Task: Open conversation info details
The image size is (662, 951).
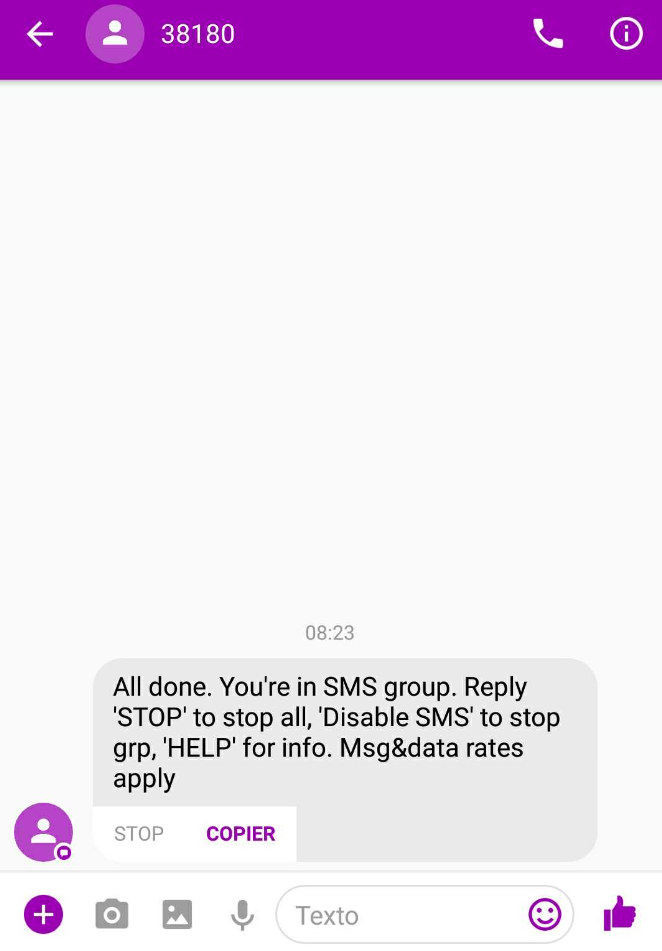Action: click(x=626, y=35)
